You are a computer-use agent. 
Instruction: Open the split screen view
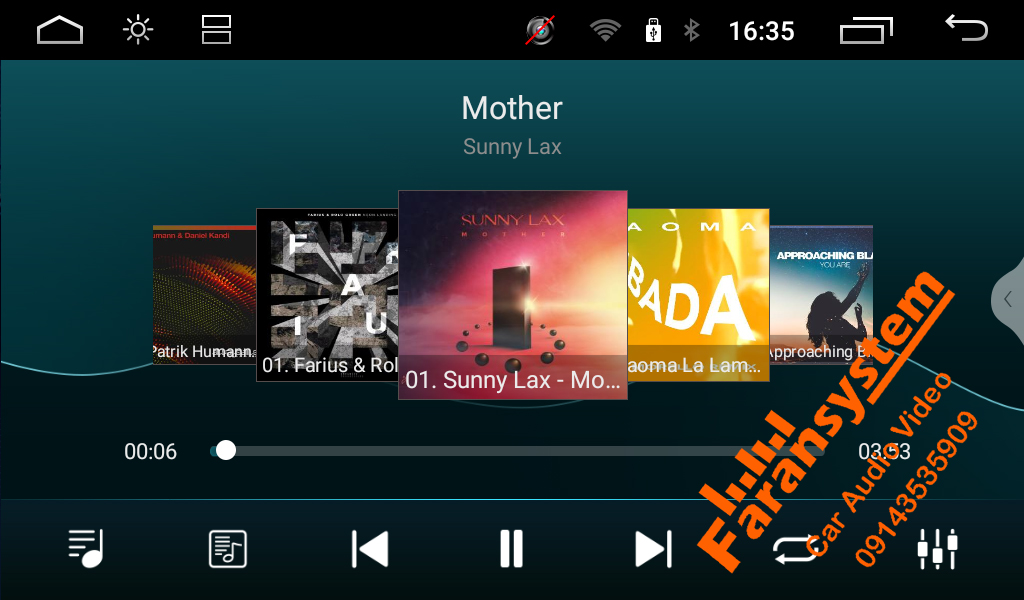click(216, 30)
